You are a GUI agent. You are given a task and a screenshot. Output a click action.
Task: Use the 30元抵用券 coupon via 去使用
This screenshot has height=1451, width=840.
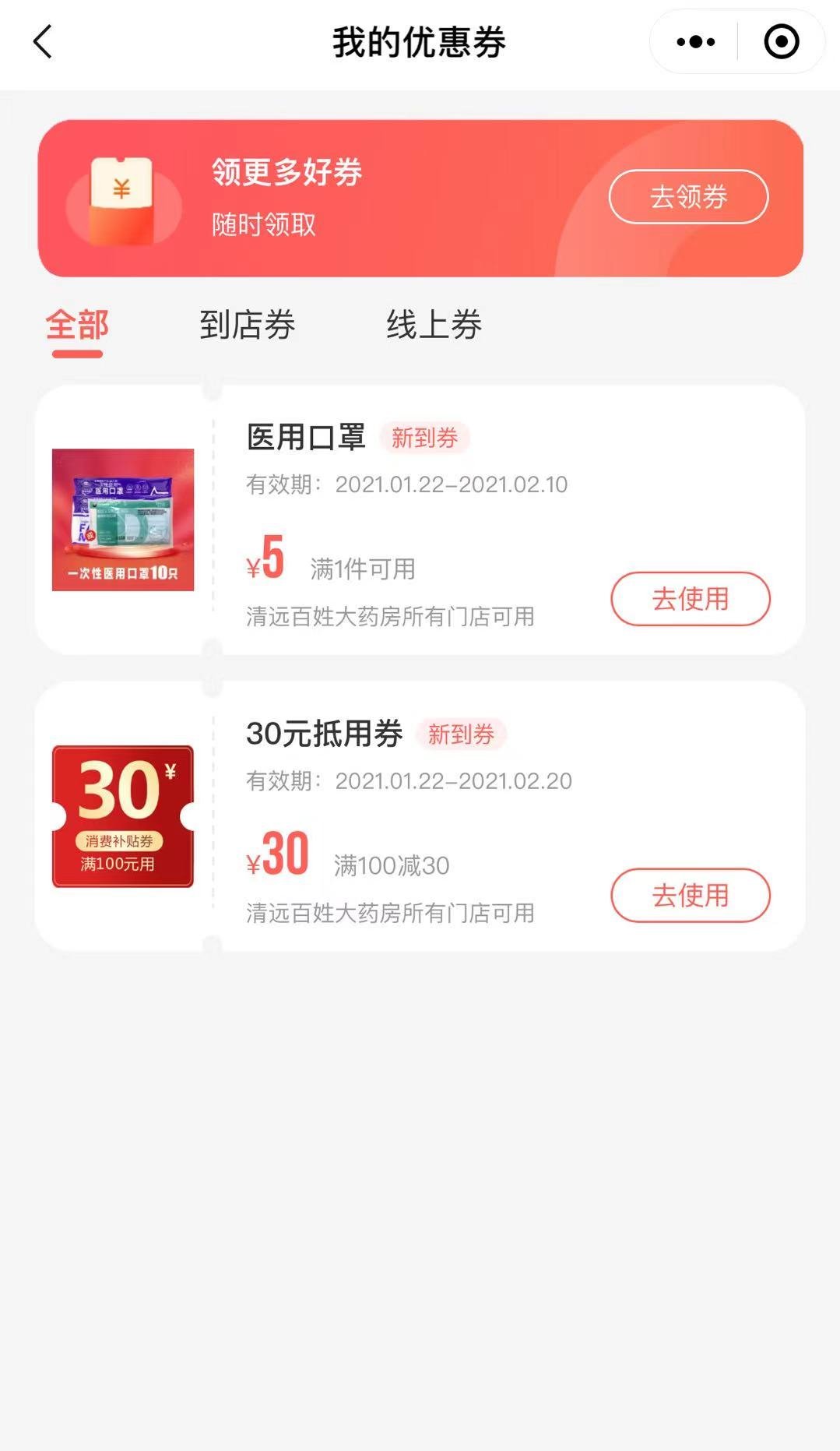(690, 896)
